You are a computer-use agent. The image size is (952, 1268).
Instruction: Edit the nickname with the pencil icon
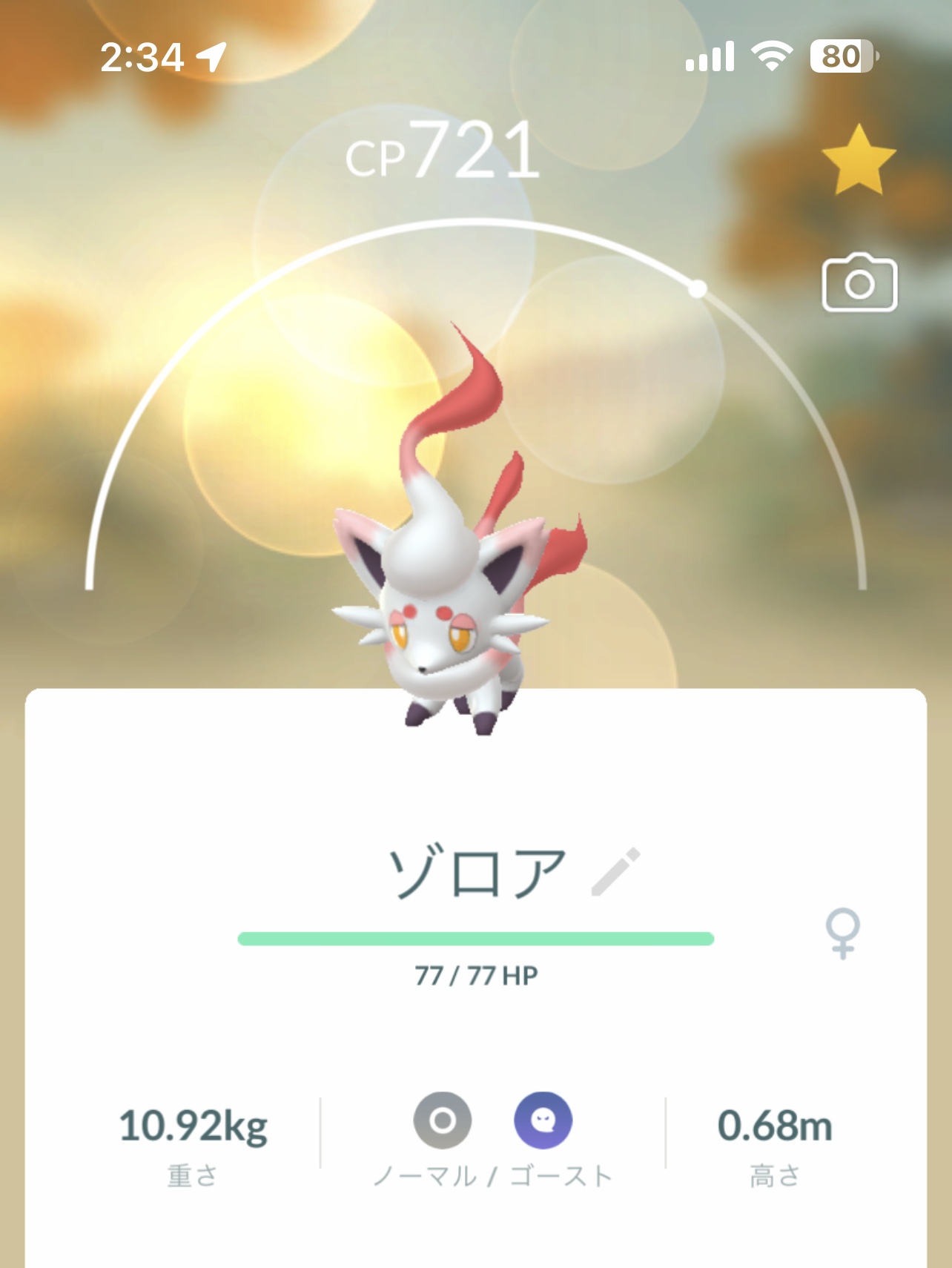coord(616,871)
